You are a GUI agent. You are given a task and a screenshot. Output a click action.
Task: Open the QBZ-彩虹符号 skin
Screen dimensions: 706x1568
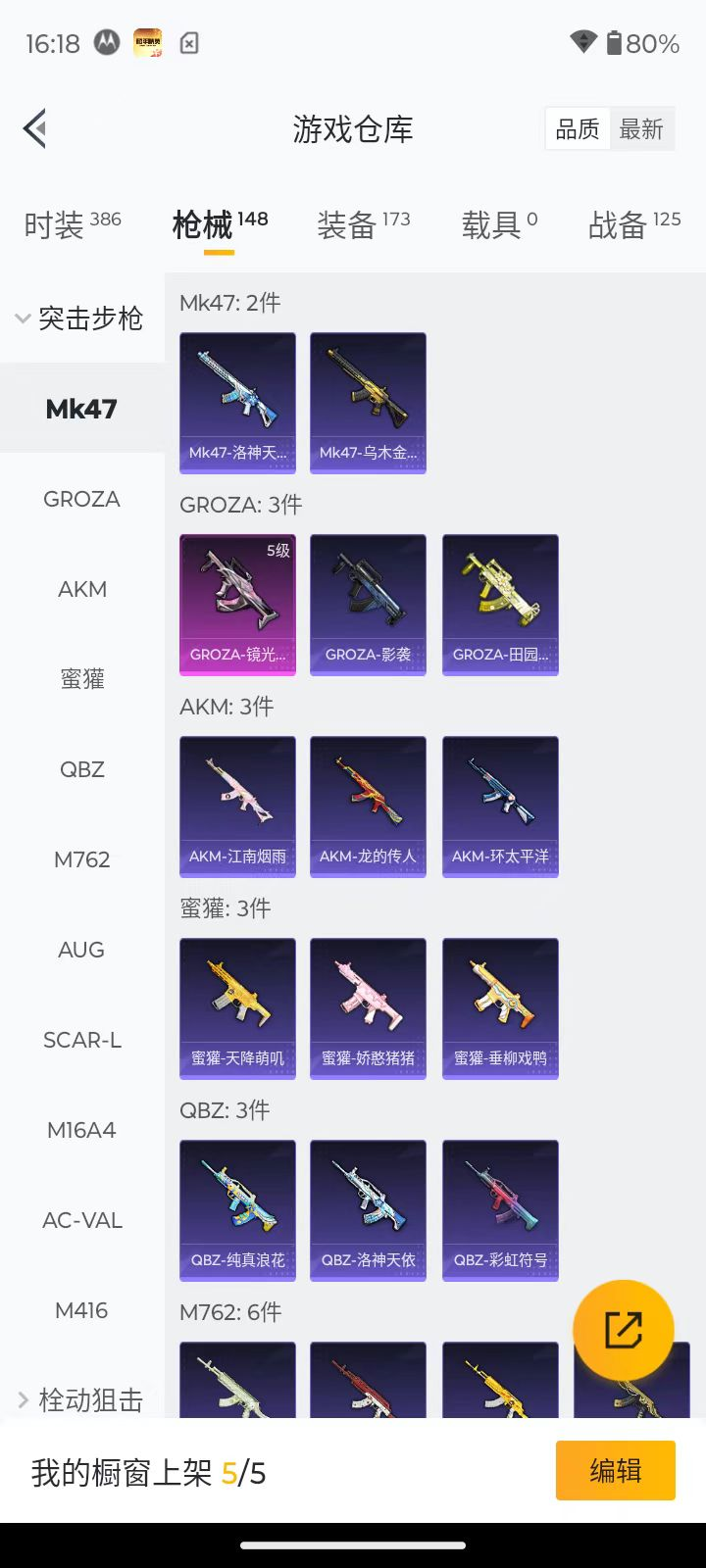tap(500, 1210)
